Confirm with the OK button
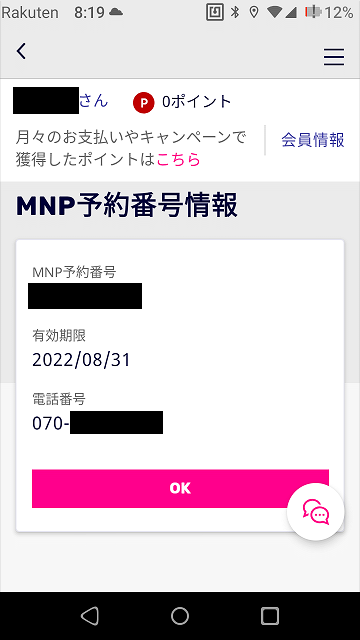The image size is (360, 640). [x=180, y=489]
